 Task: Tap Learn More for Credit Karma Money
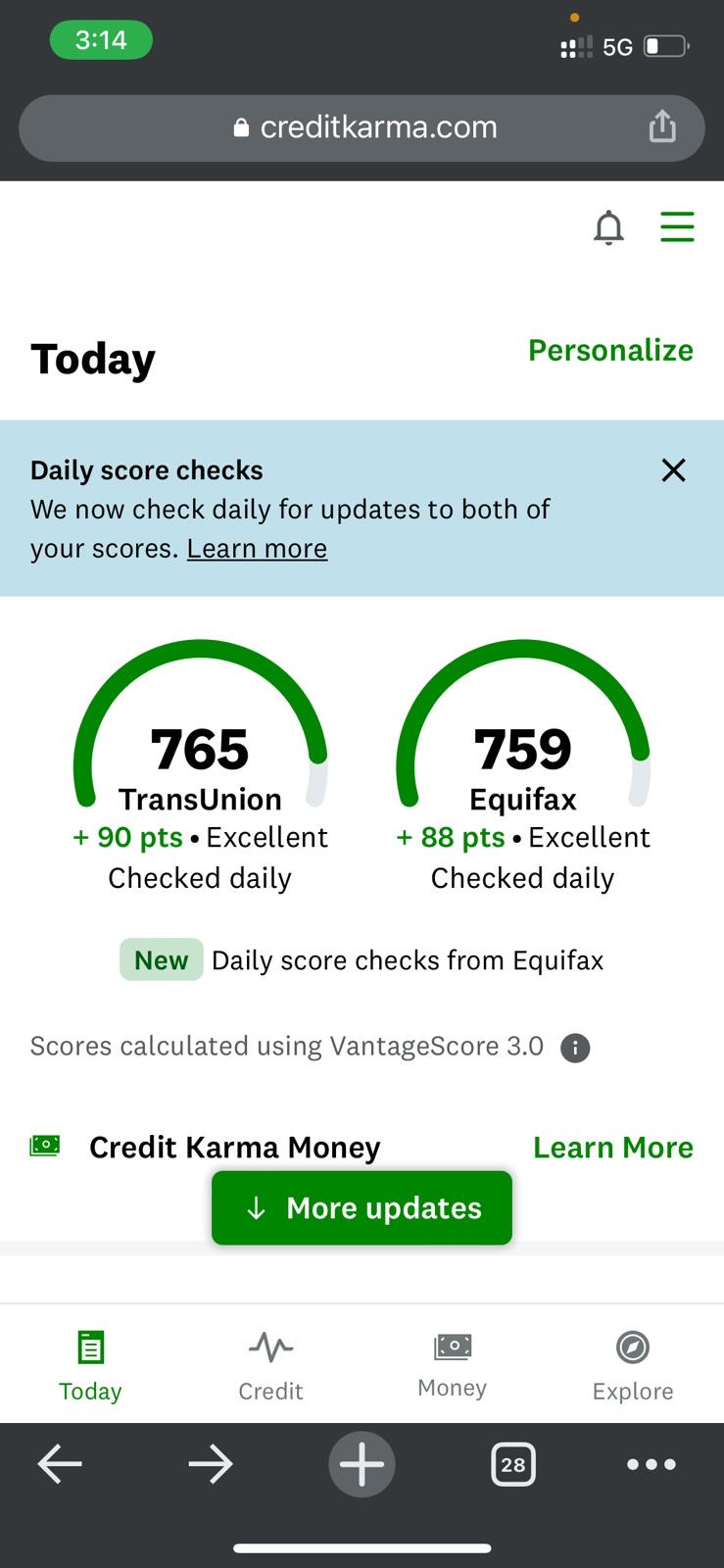coord(612,1148)
